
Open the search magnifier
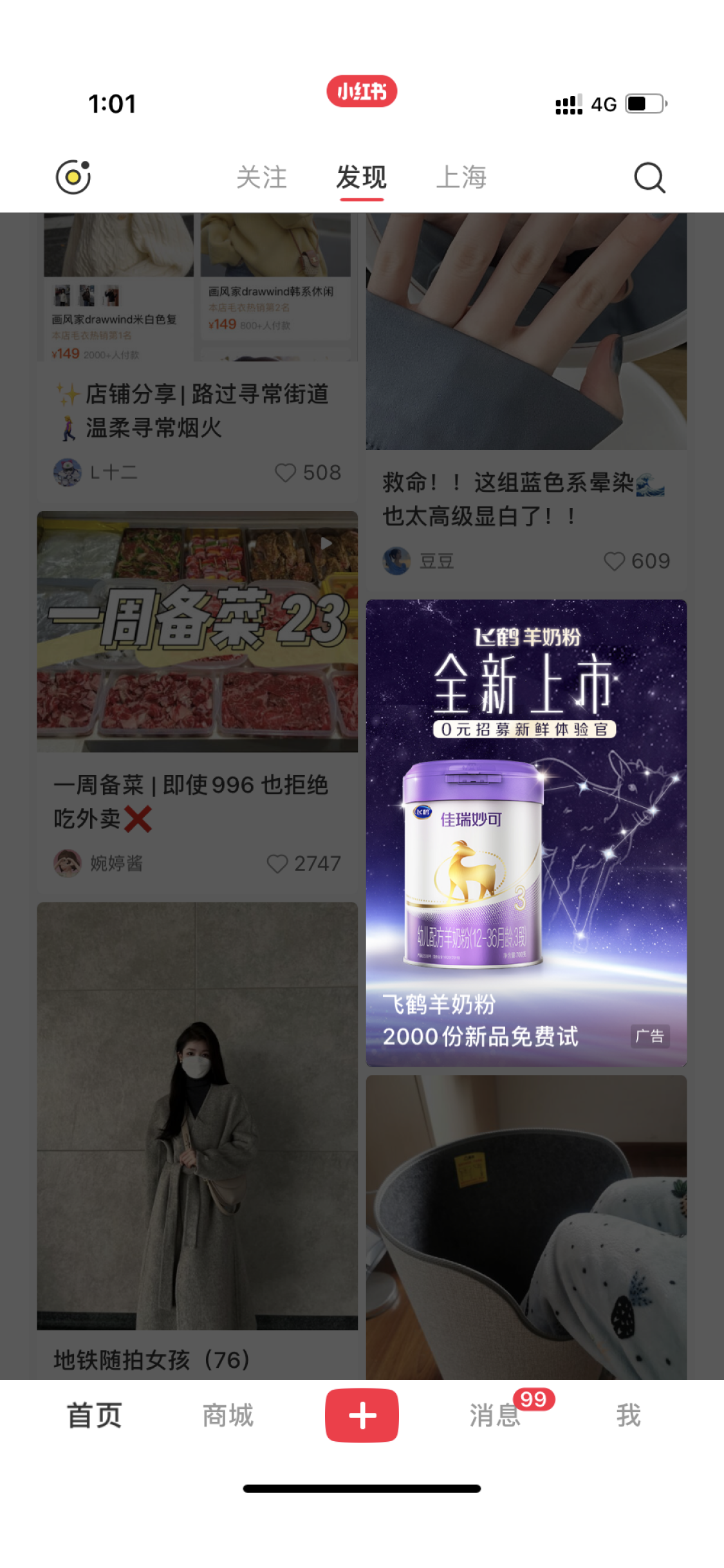[649, 178]
